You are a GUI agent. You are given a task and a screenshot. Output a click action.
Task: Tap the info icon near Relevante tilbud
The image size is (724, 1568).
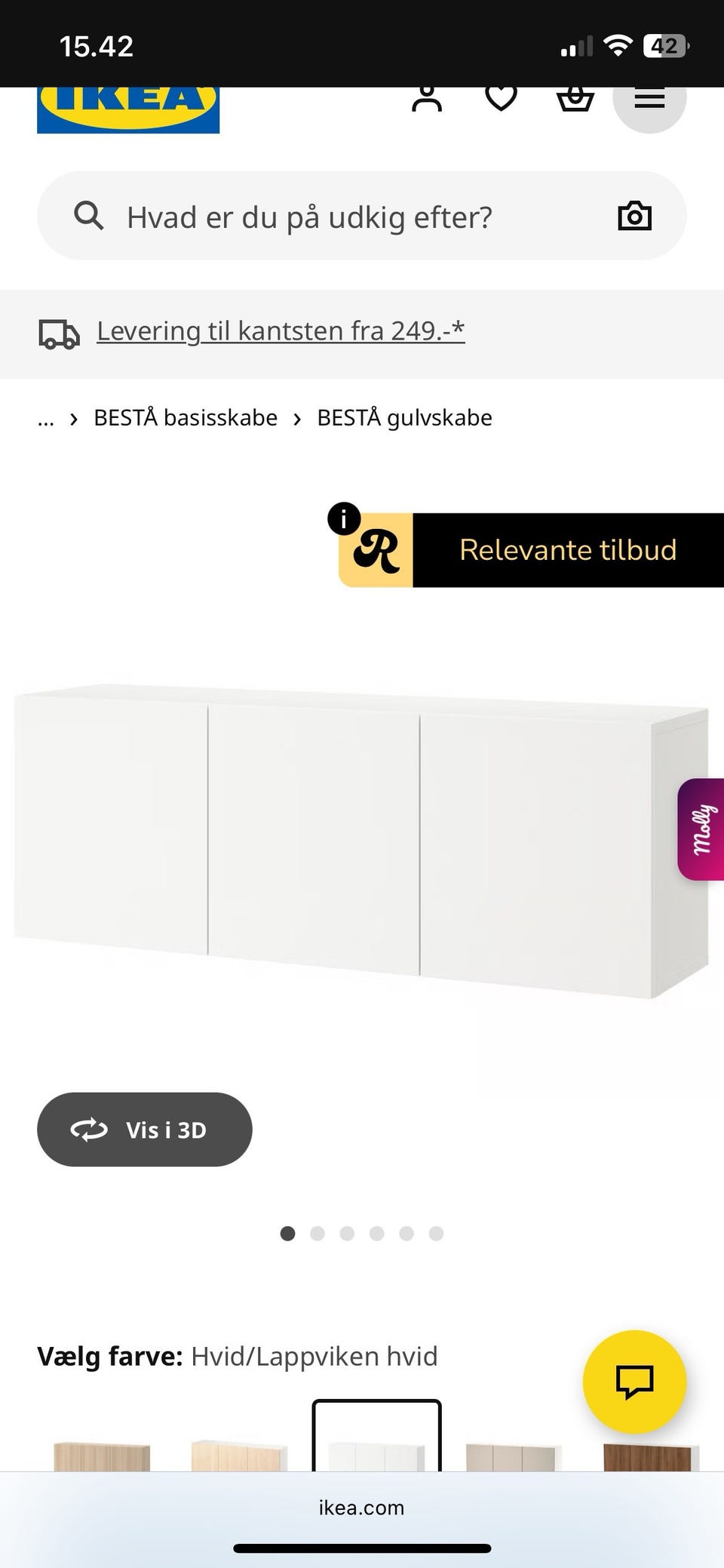point(343,518)
